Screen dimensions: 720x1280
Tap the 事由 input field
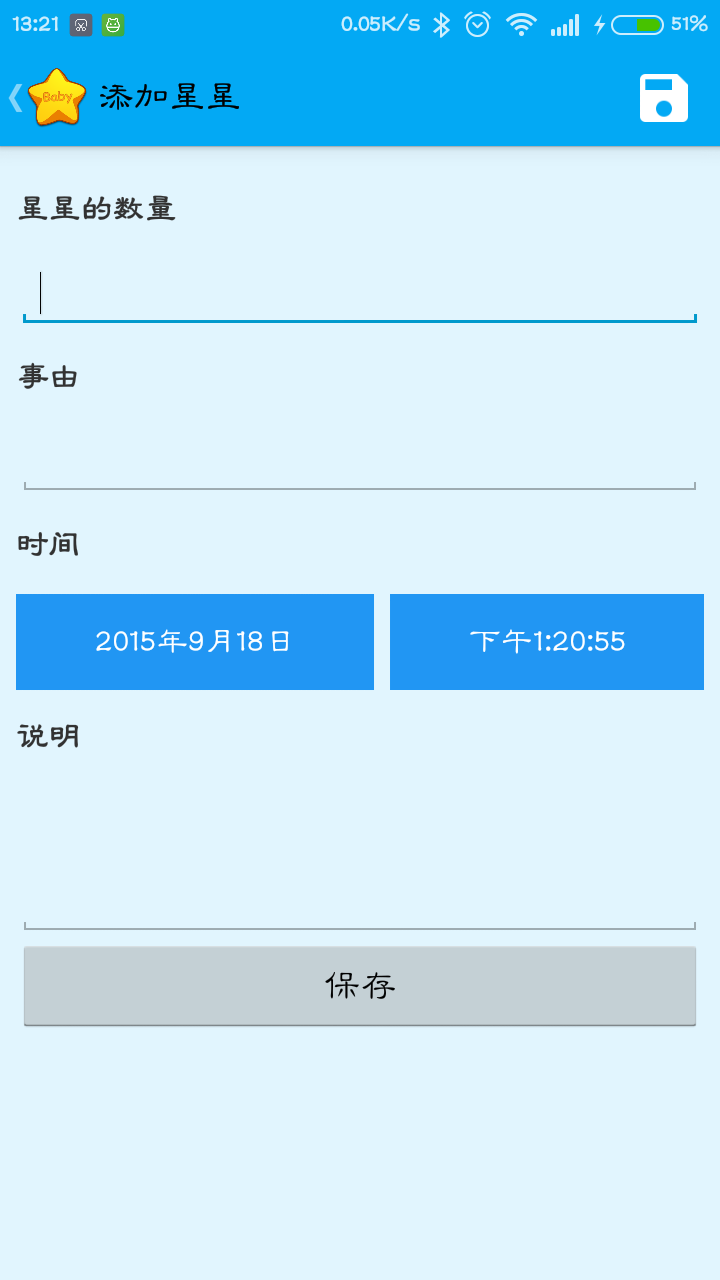coord(360,460)
